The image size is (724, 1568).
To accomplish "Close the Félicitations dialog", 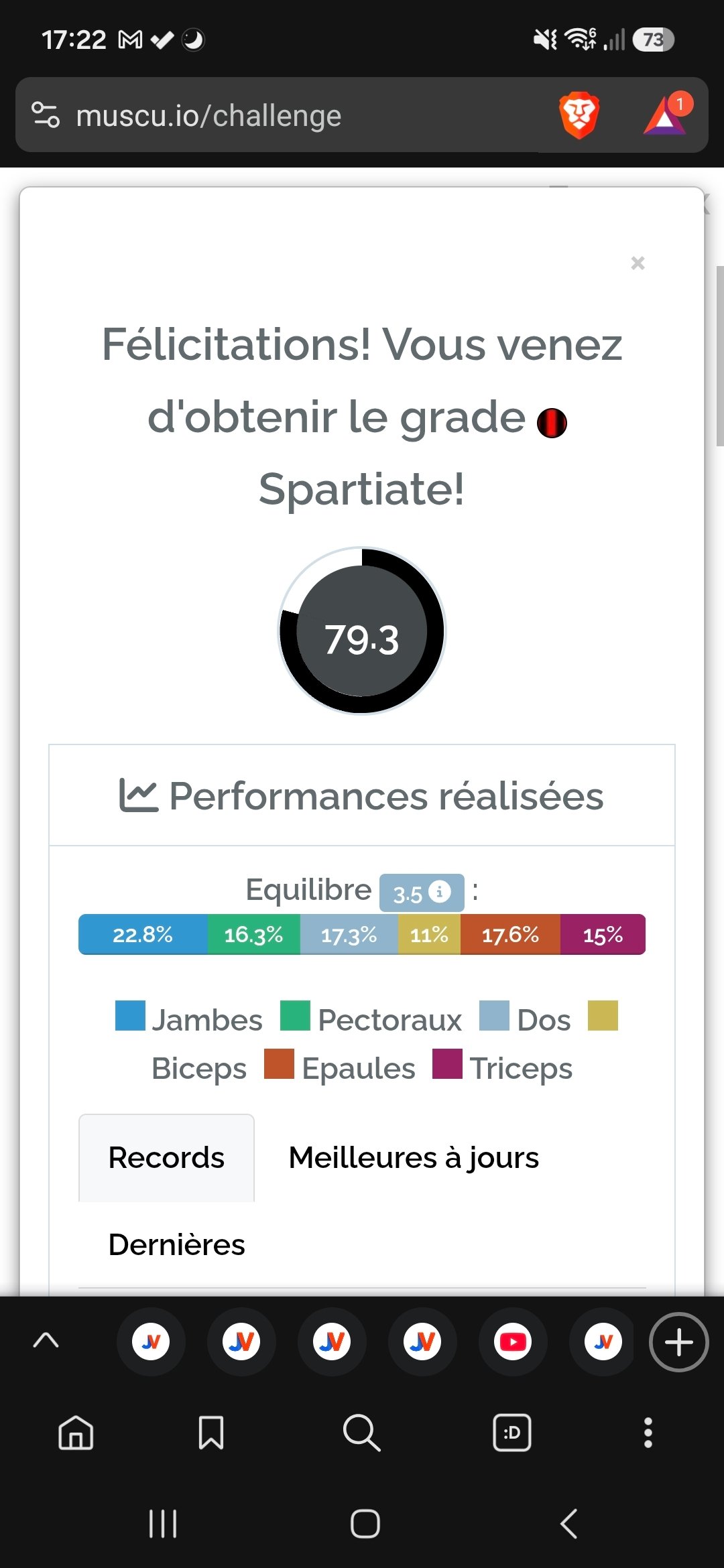I will pyautogui.click(x=638, y=263).
